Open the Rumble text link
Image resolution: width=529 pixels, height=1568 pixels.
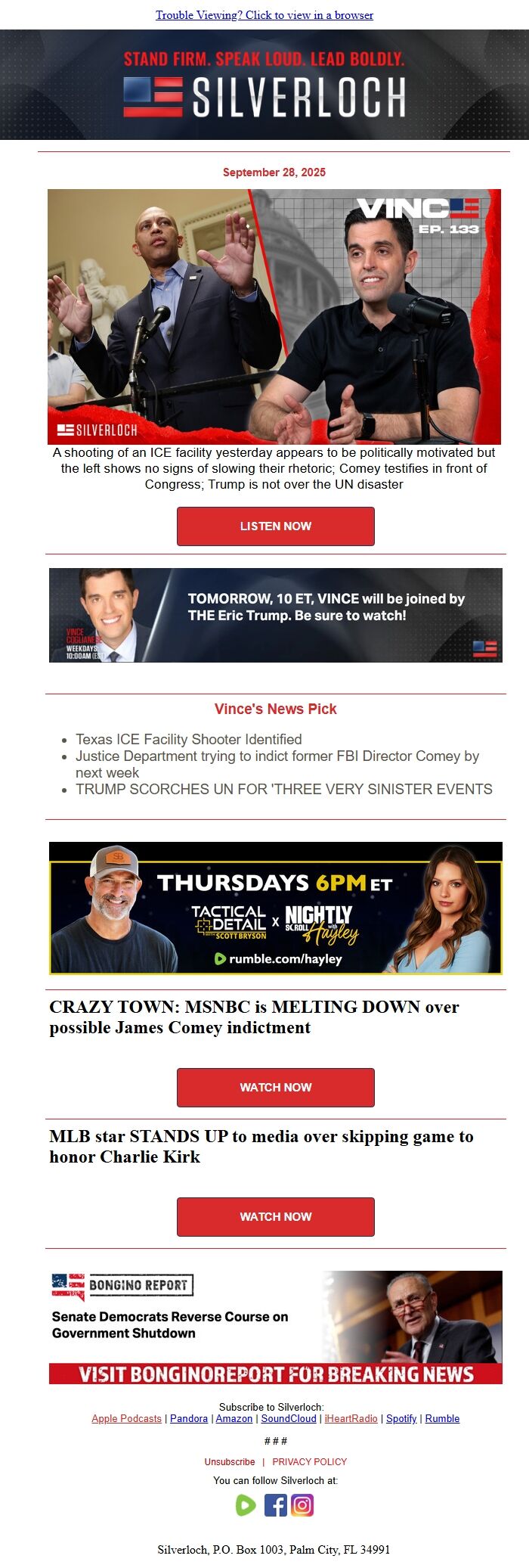coord(442,1418)
